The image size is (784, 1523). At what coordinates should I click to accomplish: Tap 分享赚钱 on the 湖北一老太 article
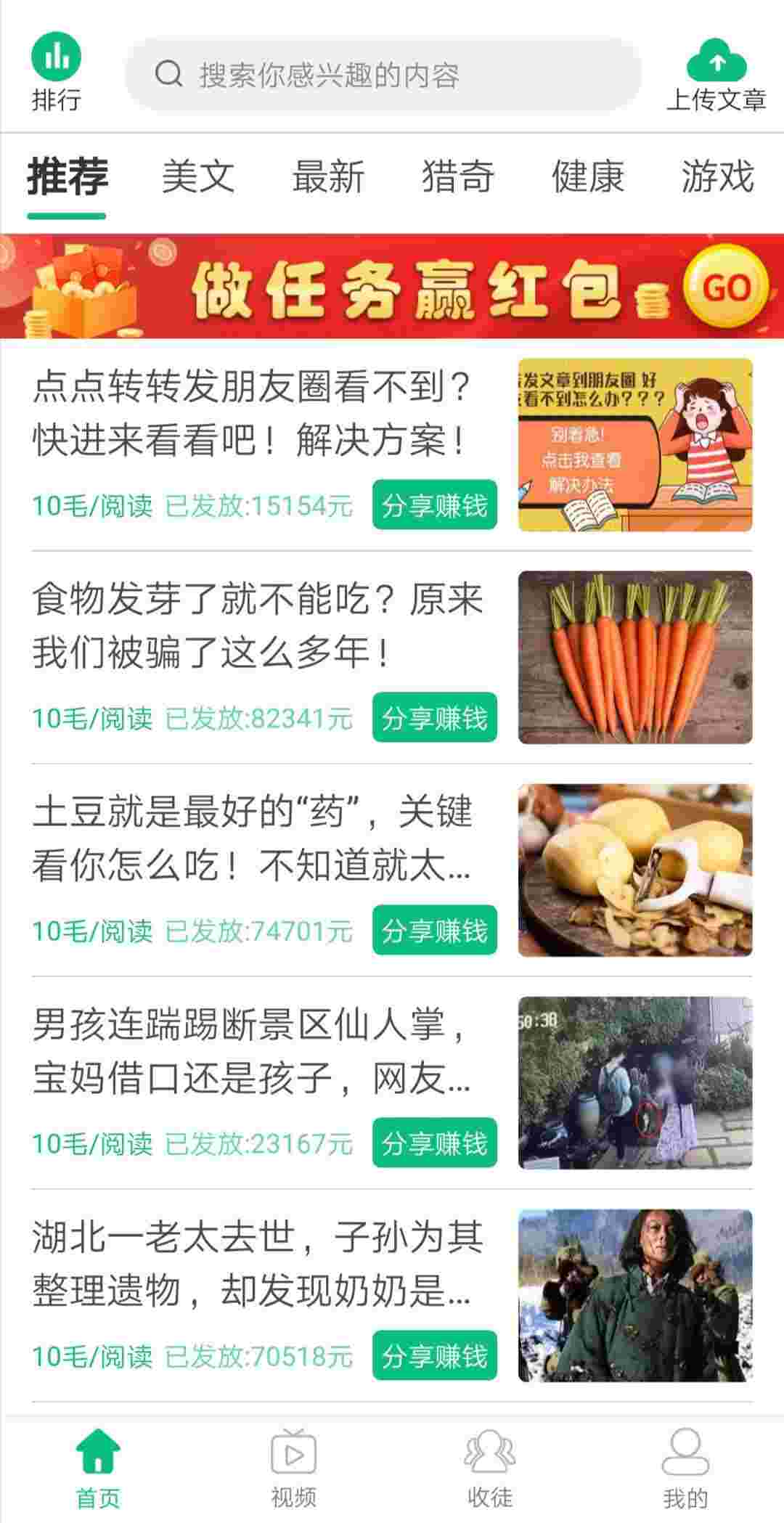[435, 1355]
